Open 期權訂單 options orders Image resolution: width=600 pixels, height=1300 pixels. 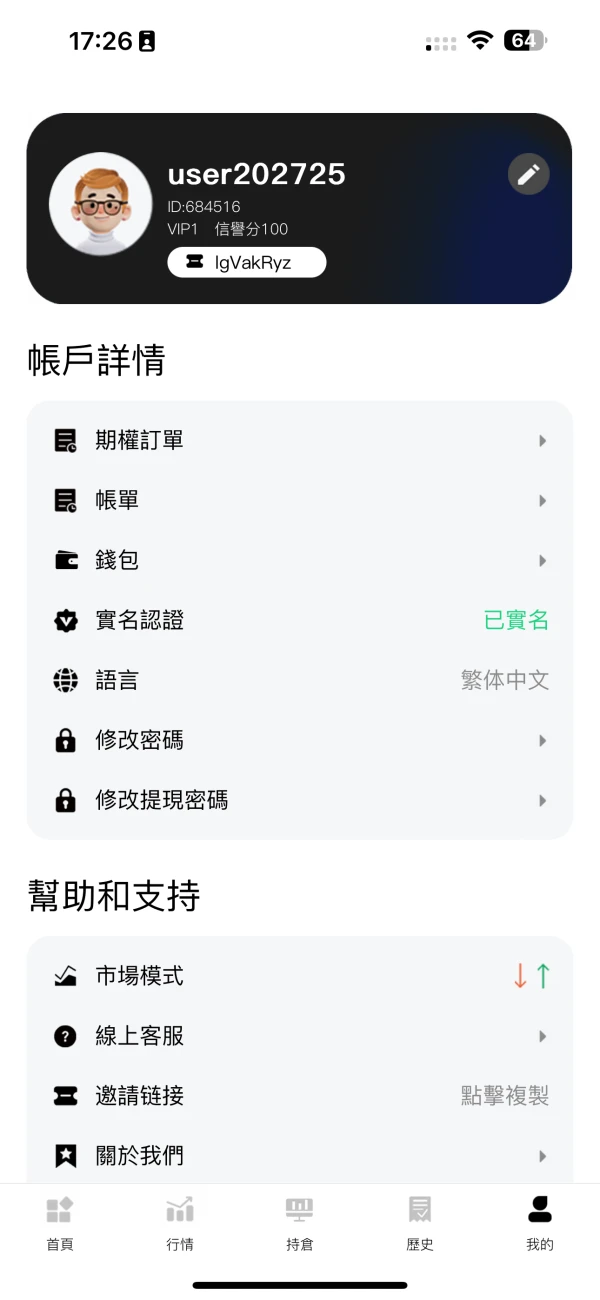point(300,441)
